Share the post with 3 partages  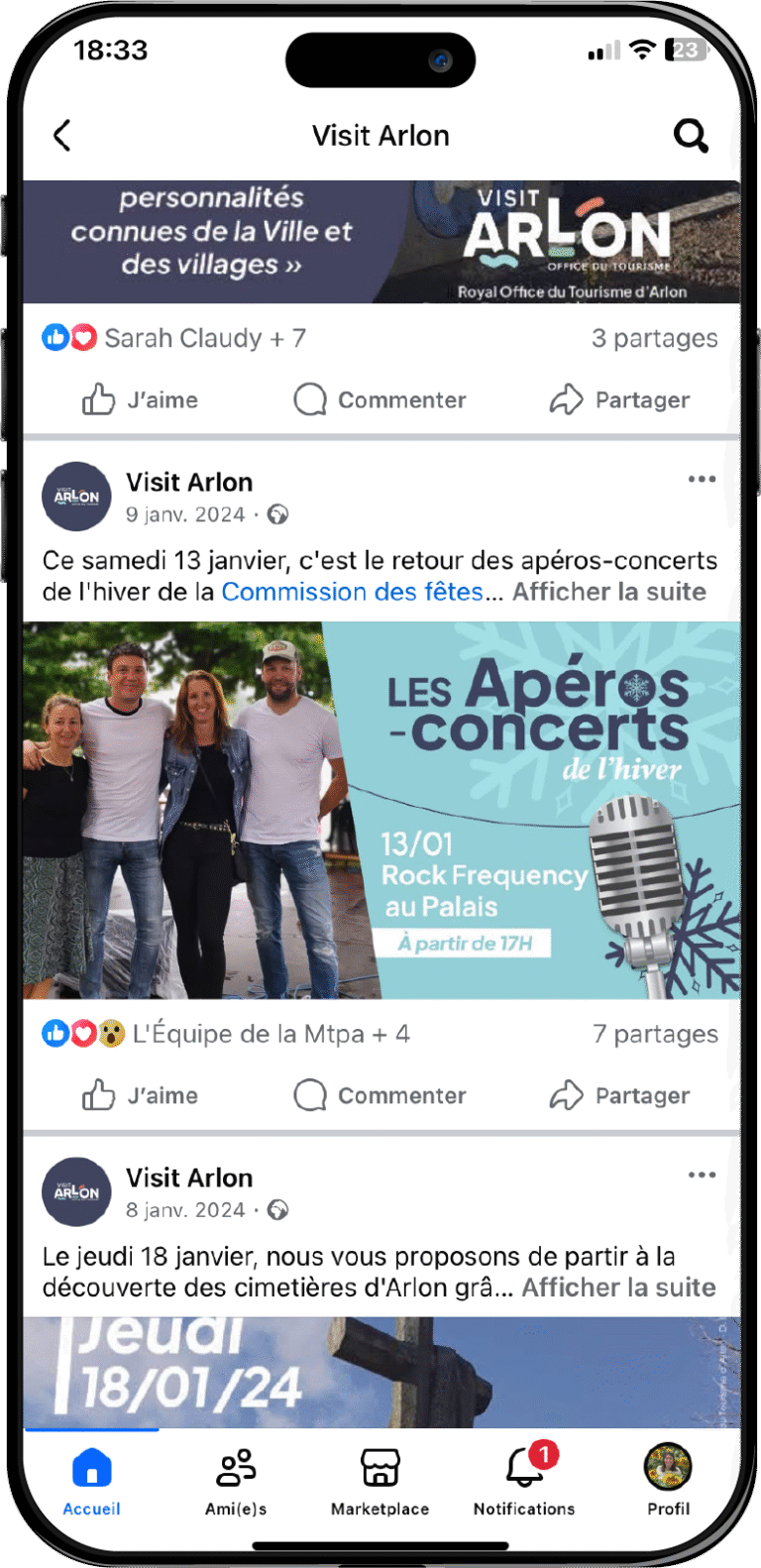coord(620,400)
